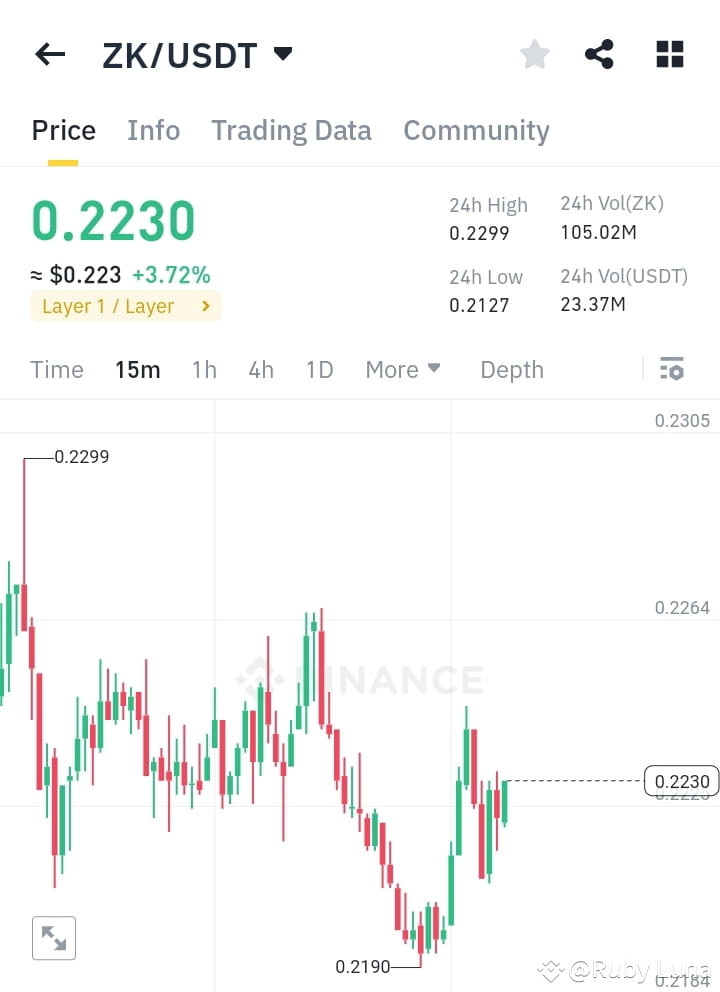Viewport: 720px width, 992px height.
Task: Enable the 1h candle interval
Action: [x=204, y=369]
